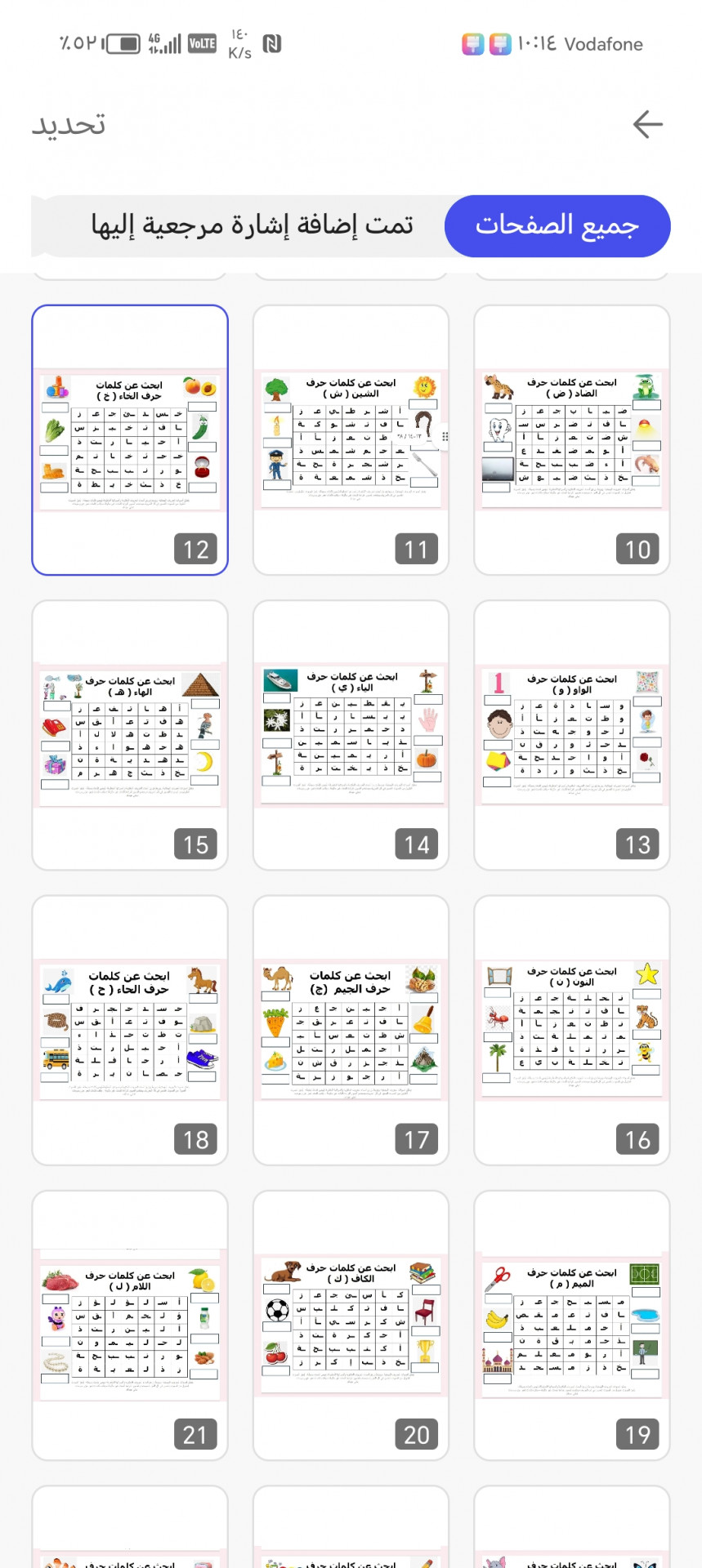View page 16 thumbnail
Image resolution: width=702 pixels, height=1568 pixels.
(x=571, y=1030)
